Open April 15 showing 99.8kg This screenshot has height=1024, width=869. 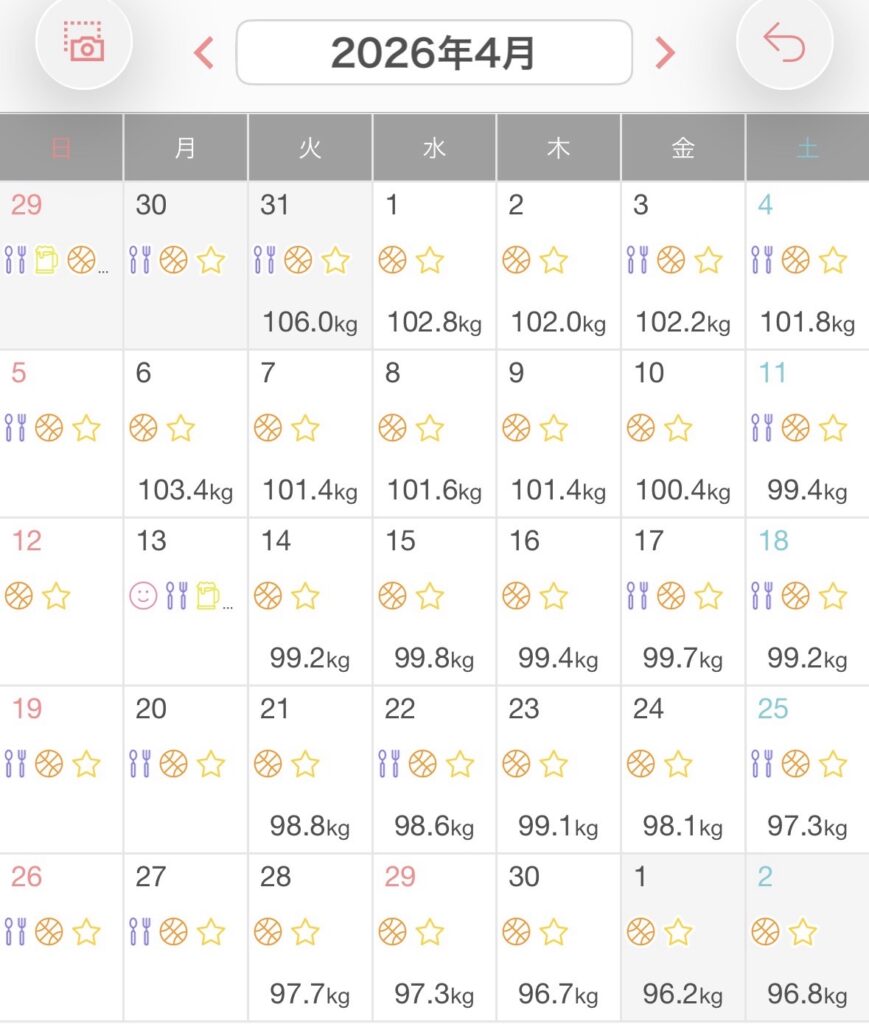tap(434, 601)
